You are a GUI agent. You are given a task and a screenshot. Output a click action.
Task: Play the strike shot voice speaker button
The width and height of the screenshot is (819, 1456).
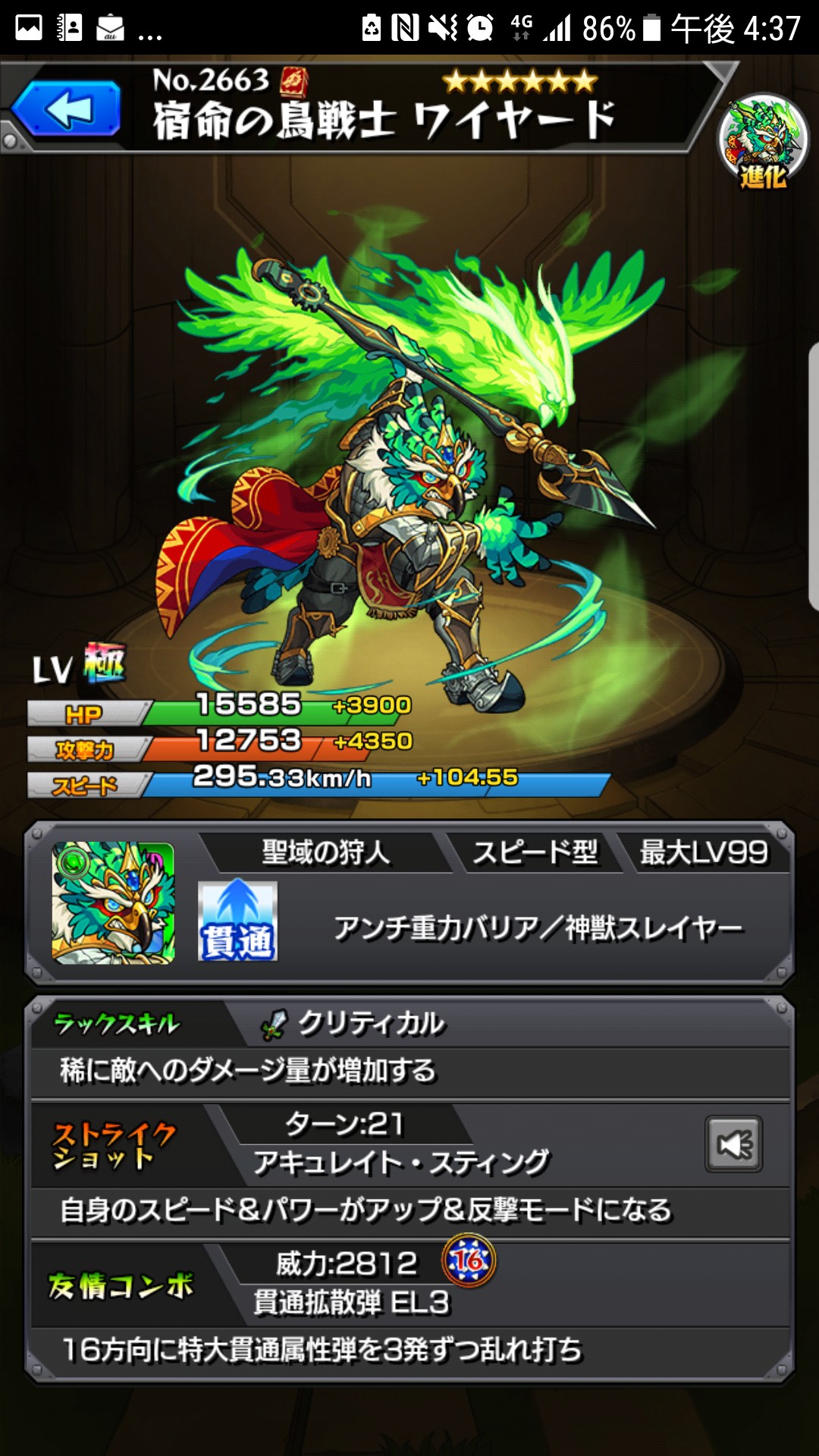click(x=733, y=1144)
